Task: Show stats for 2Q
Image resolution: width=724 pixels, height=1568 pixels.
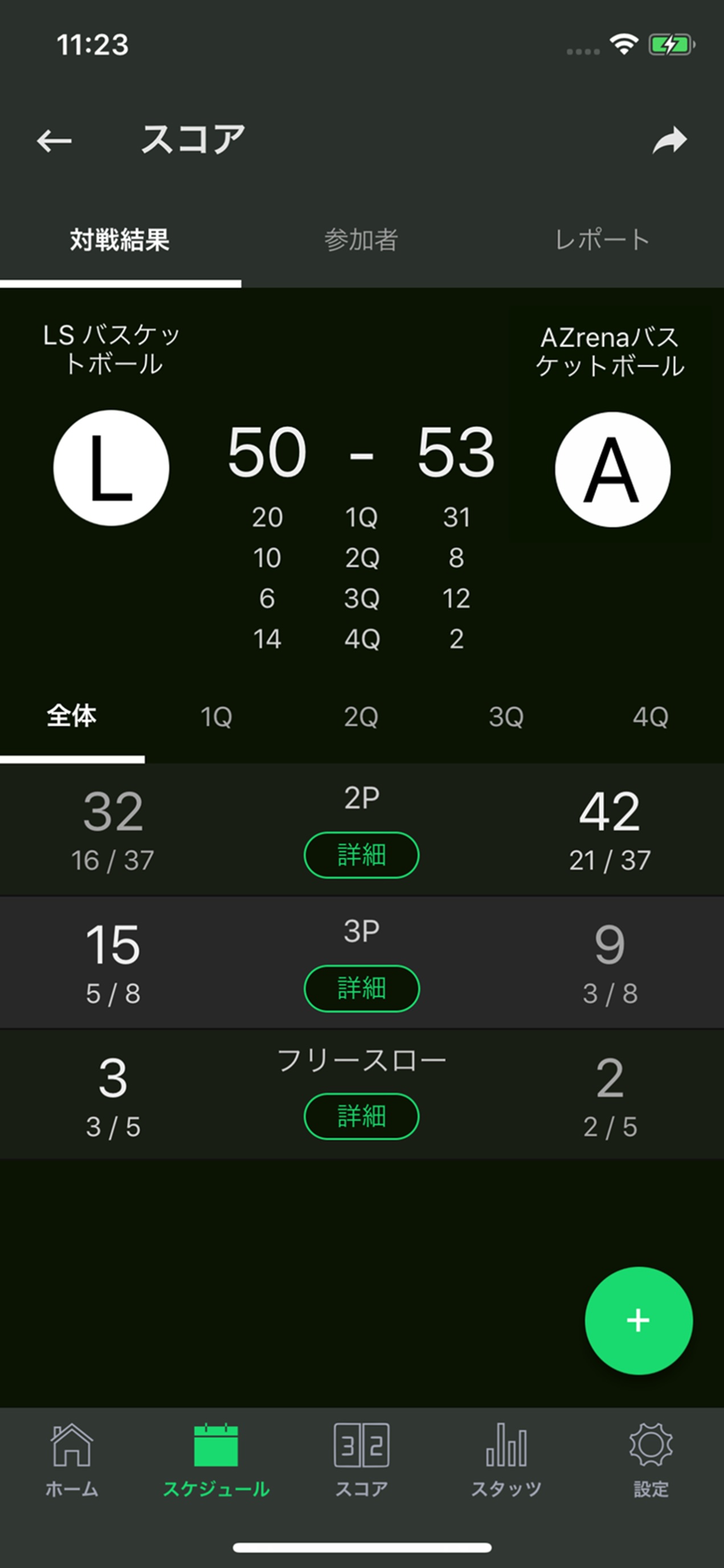Action: click(361, 717)
